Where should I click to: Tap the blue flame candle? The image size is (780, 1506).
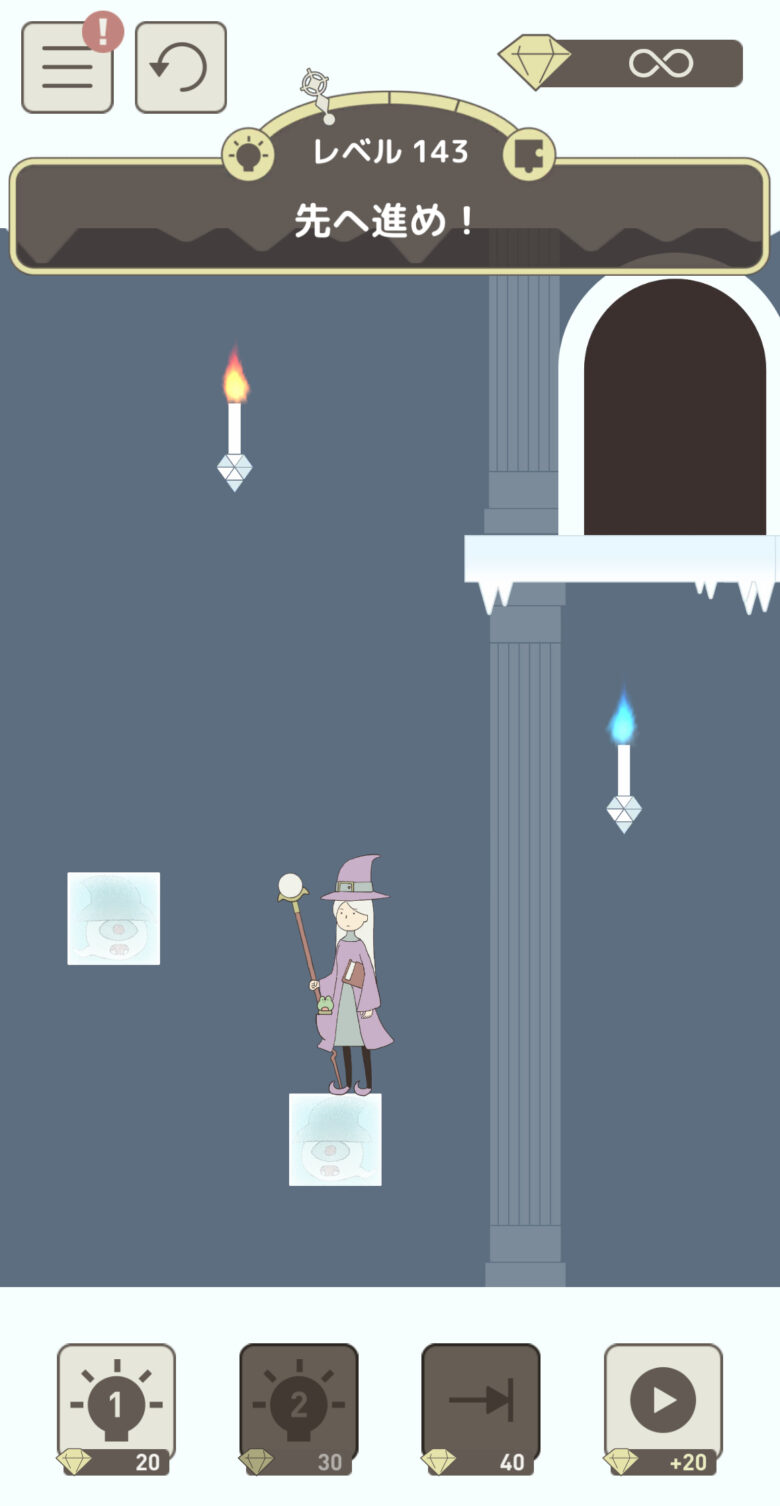coord(623,762)
